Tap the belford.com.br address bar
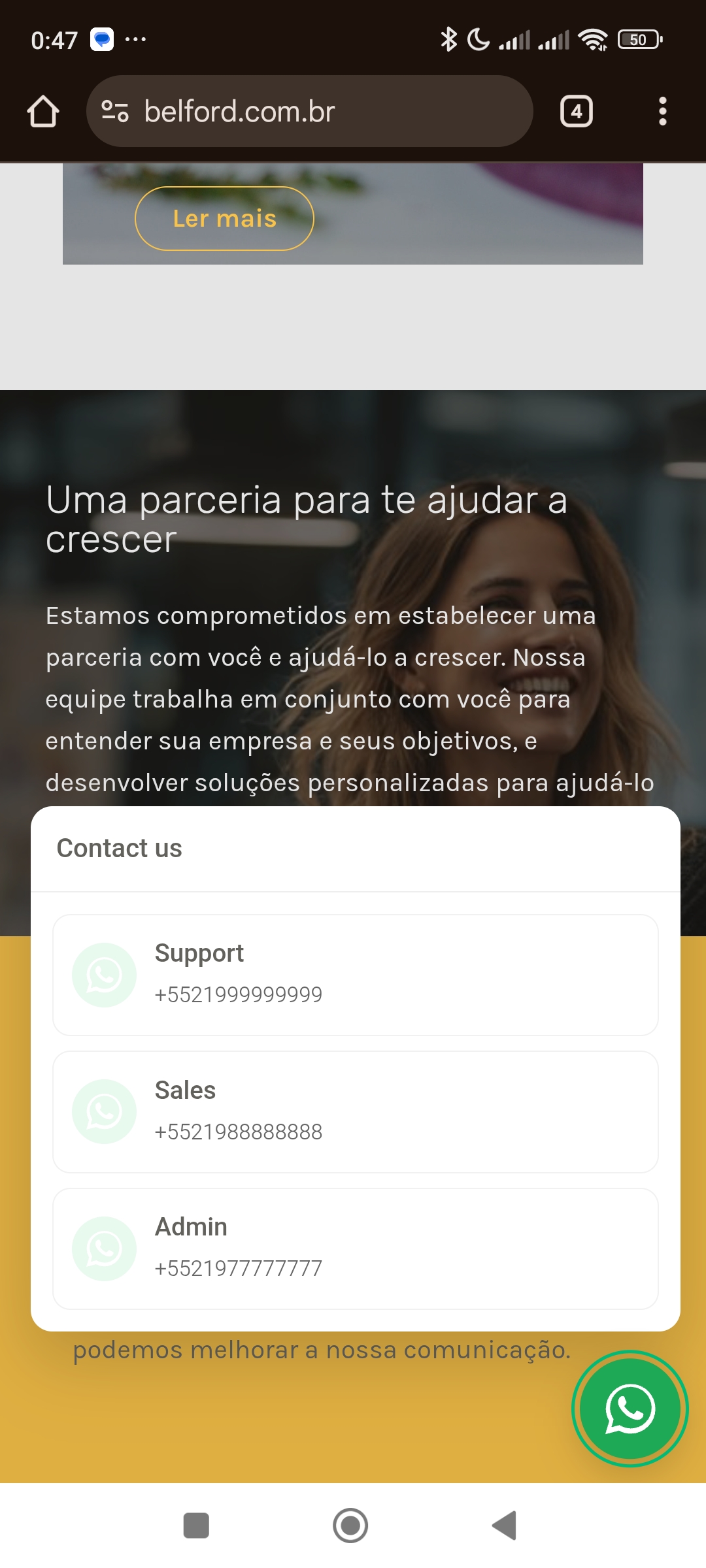 pyautogui.click(x=310, y=111)
